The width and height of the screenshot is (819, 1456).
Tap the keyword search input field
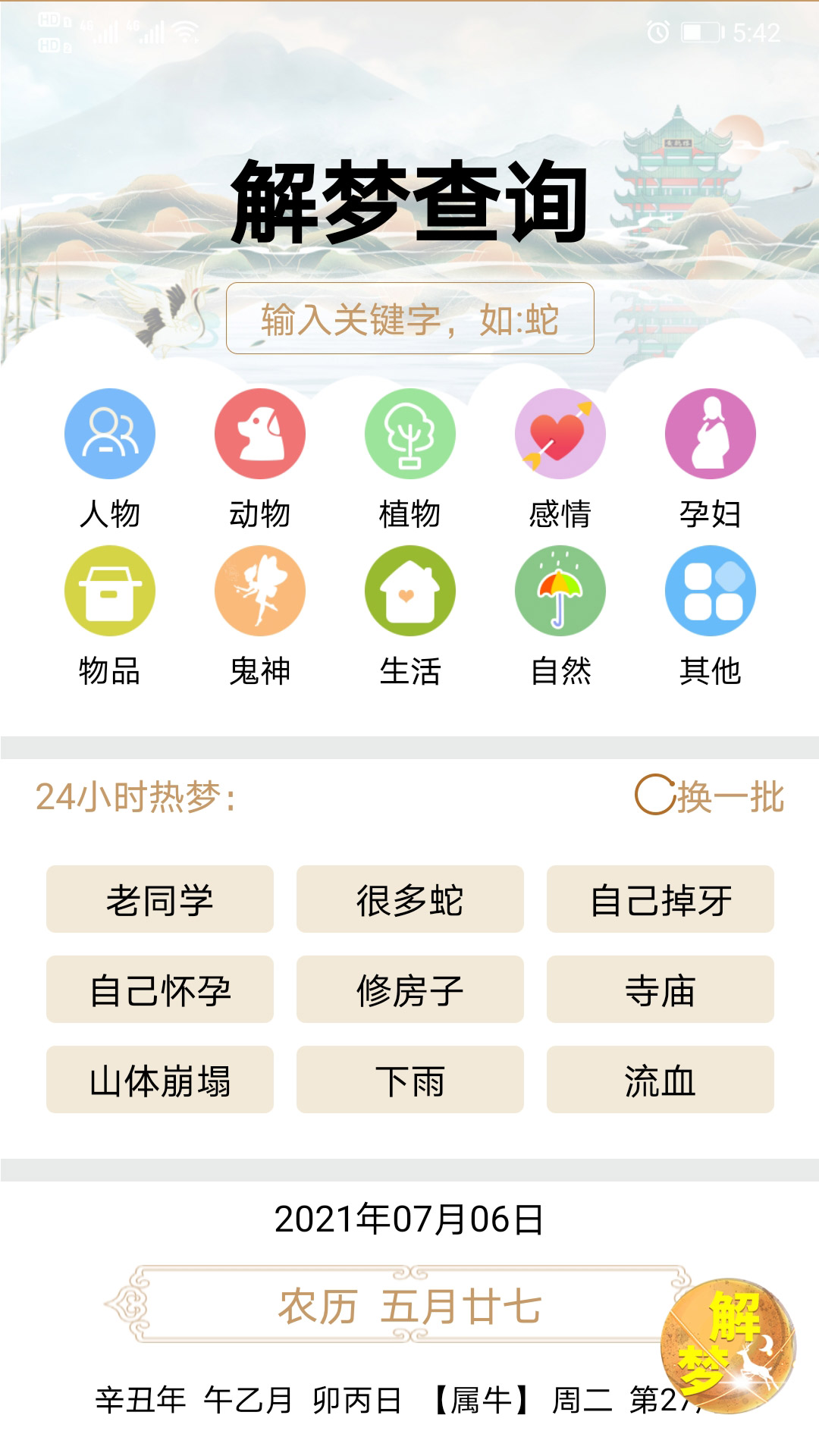[x=409, y=318]
